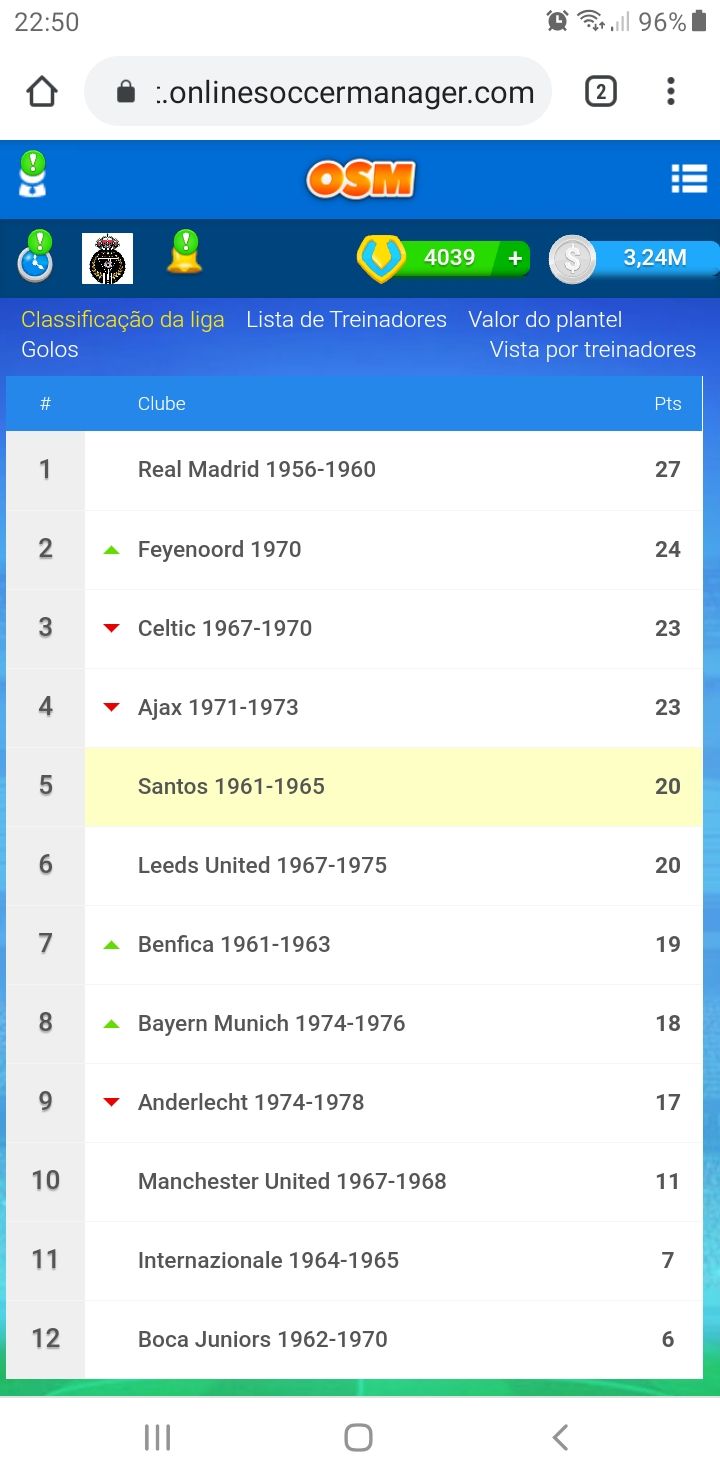The image size is (720, 1480).
Task: Open Boca Juniors 1962-1970 club row
Action: (354, 1339)
